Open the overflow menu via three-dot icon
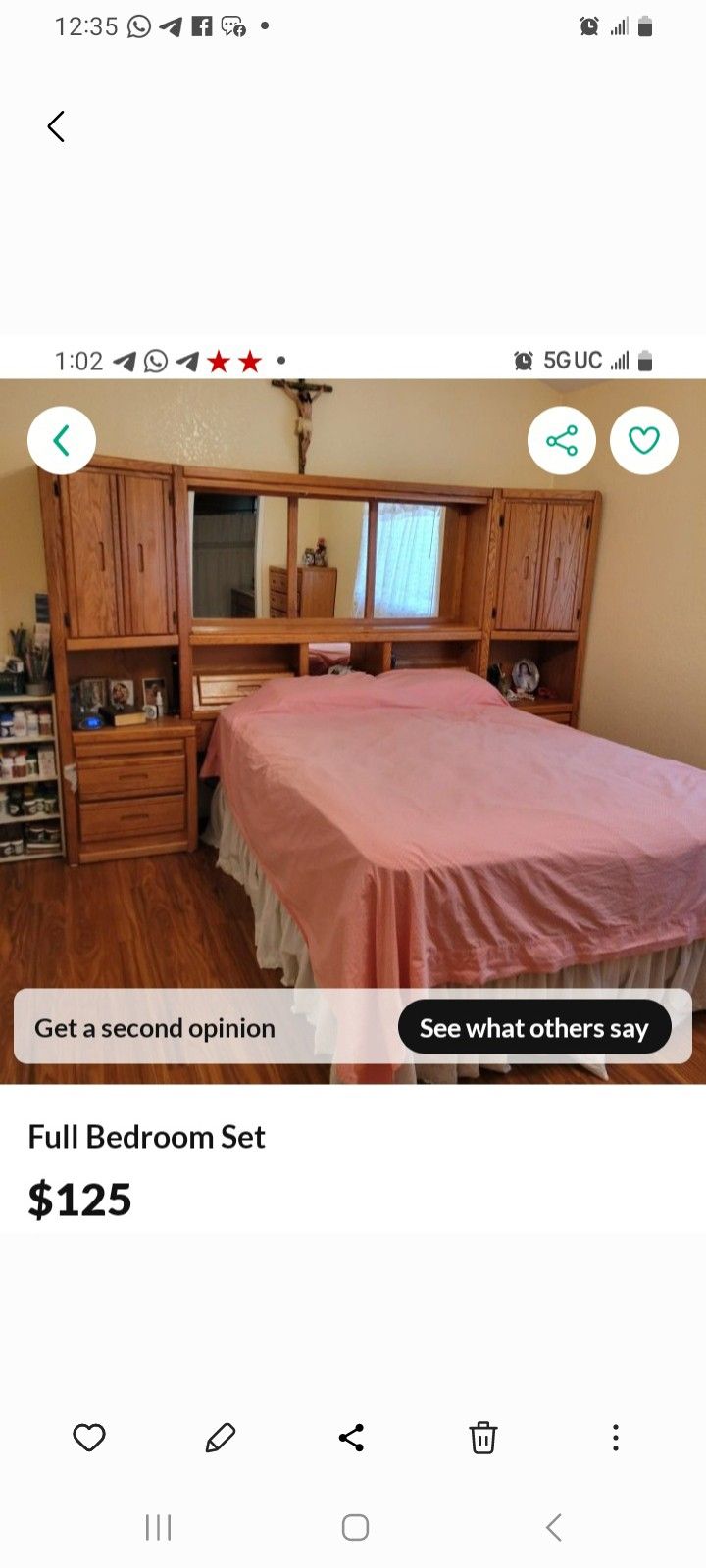Image resolution: width=706 pixels, height=1568 pixels. 615,1438
